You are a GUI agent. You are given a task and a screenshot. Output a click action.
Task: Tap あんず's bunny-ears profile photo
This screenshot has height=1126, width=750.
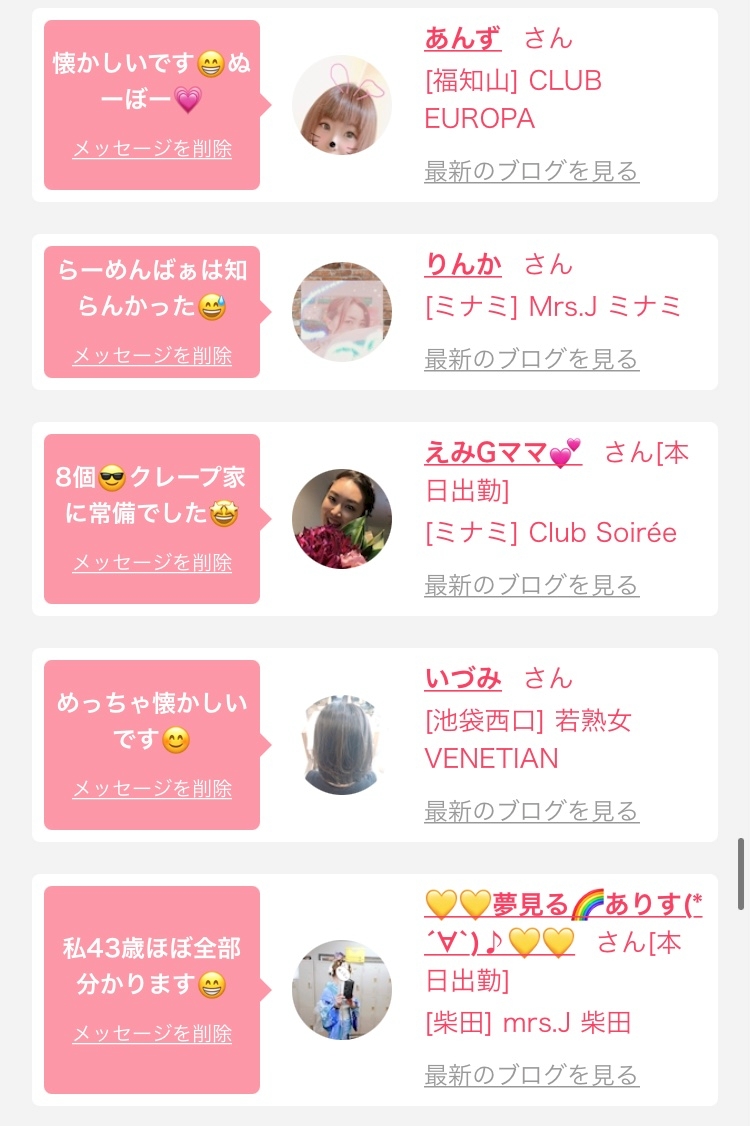[342, 105]
